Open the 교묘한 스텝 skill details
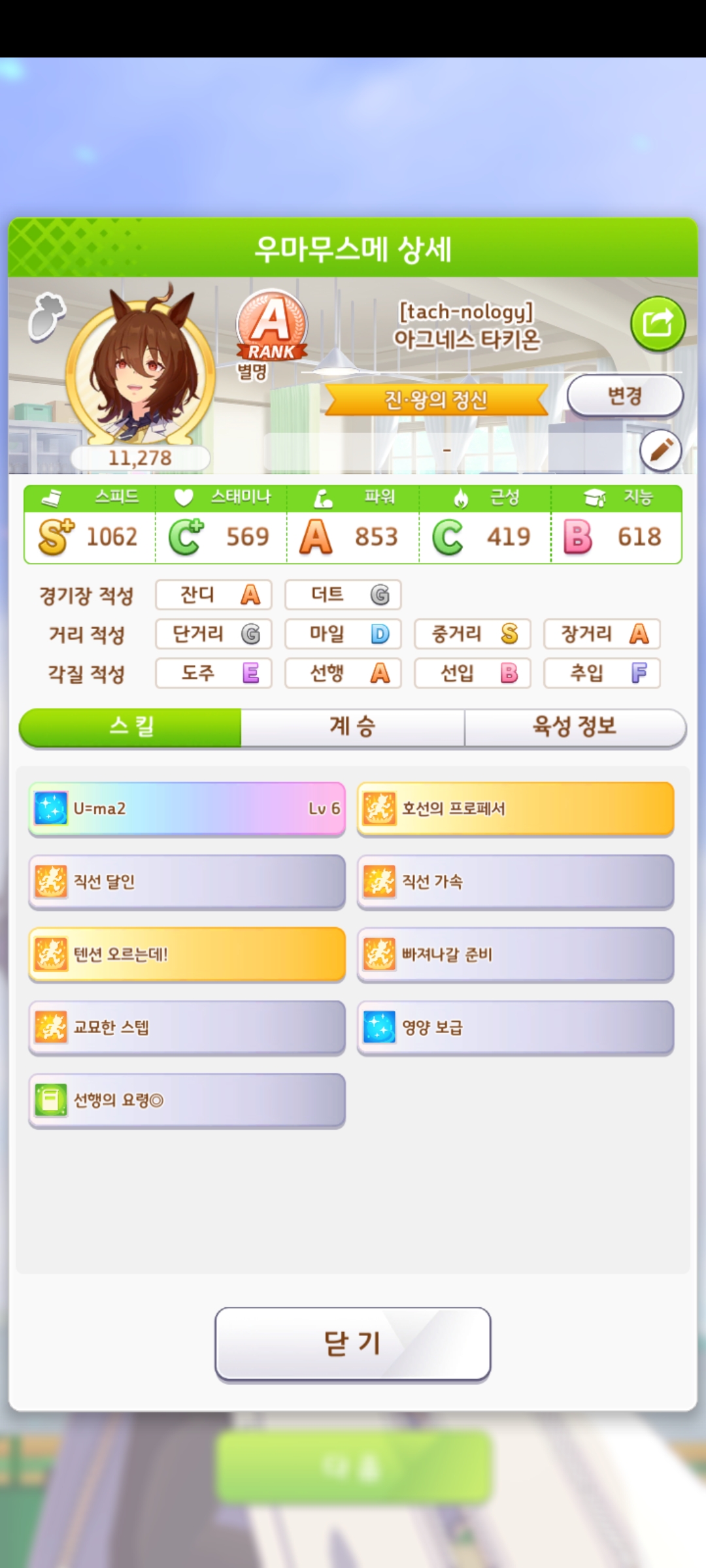This screenshot has width=706, height=1568. coord(187,1028)
